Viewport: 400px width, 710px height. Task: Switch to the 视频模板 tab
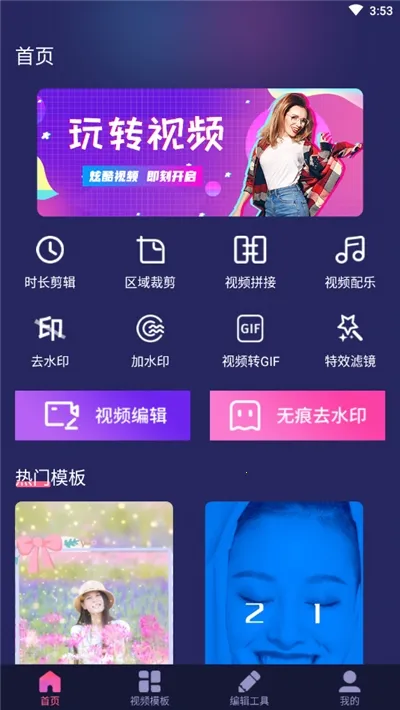(150, 688)
